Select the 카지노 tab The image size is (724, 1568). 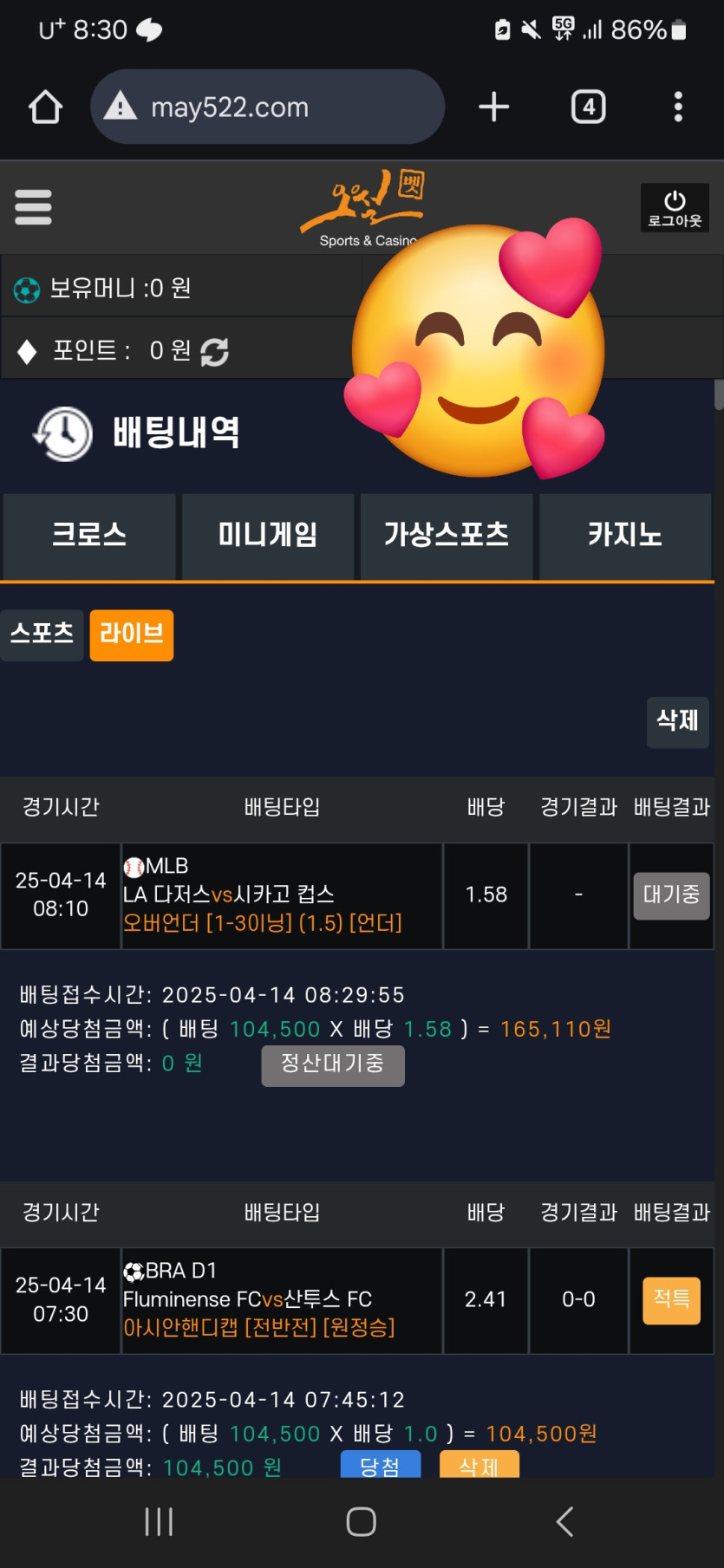[x=624, y=535]
